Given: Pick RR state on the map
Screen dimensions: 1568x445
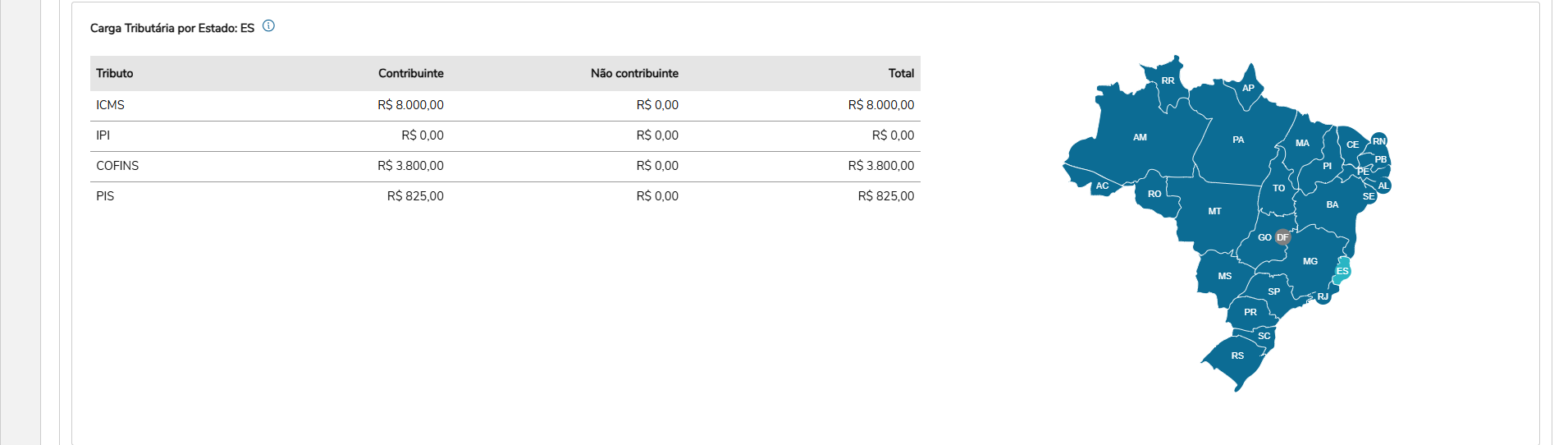Looking at the screenshot, I should [x=1168, y=80].
